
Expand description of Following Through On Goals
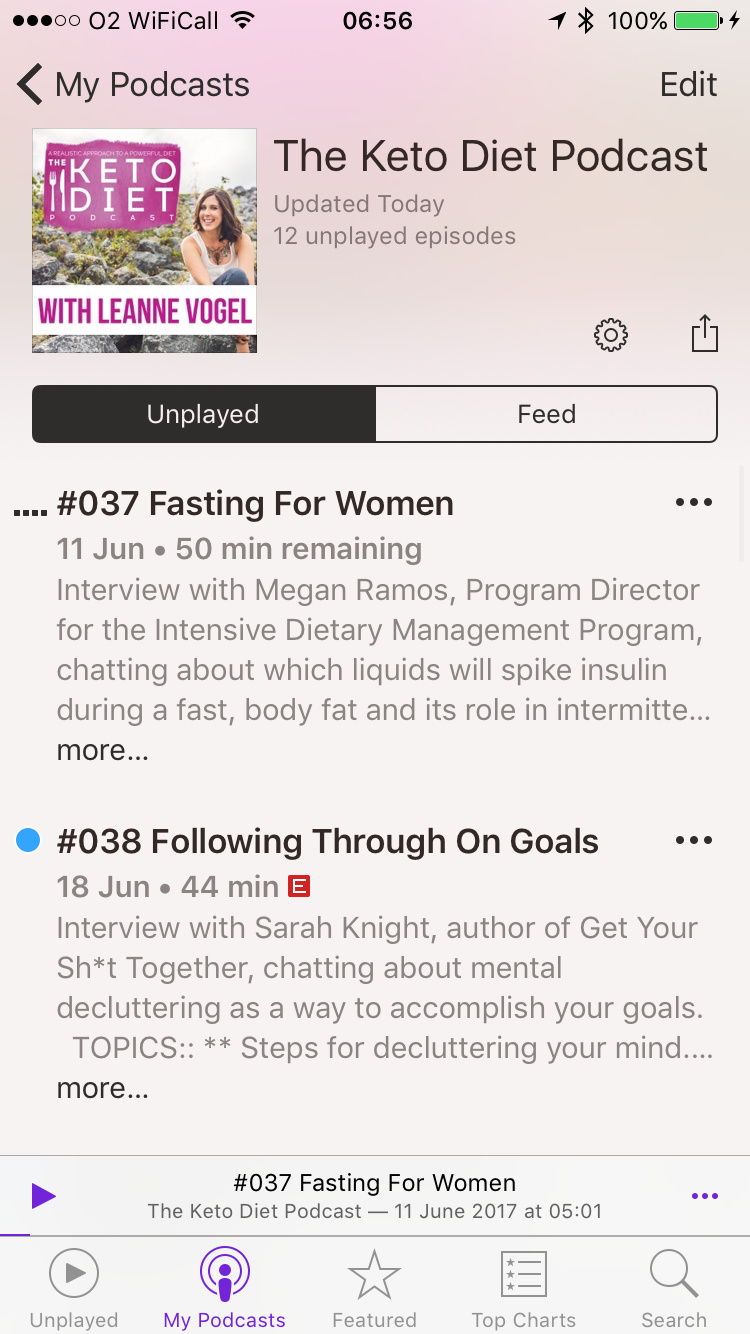(103, 1089)
